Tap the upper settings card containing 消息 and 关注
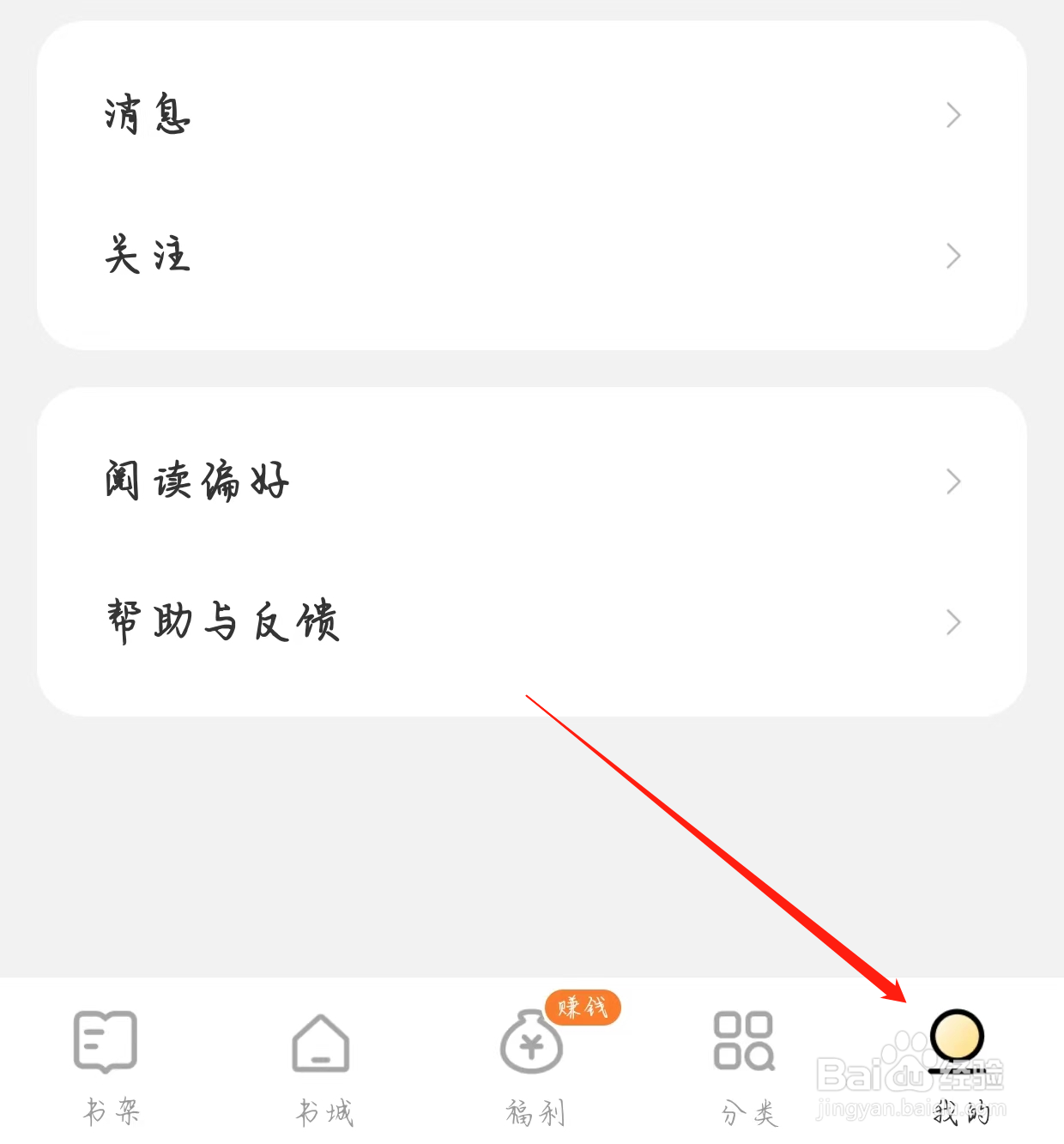1064x1144 pixels. point(532,185)
